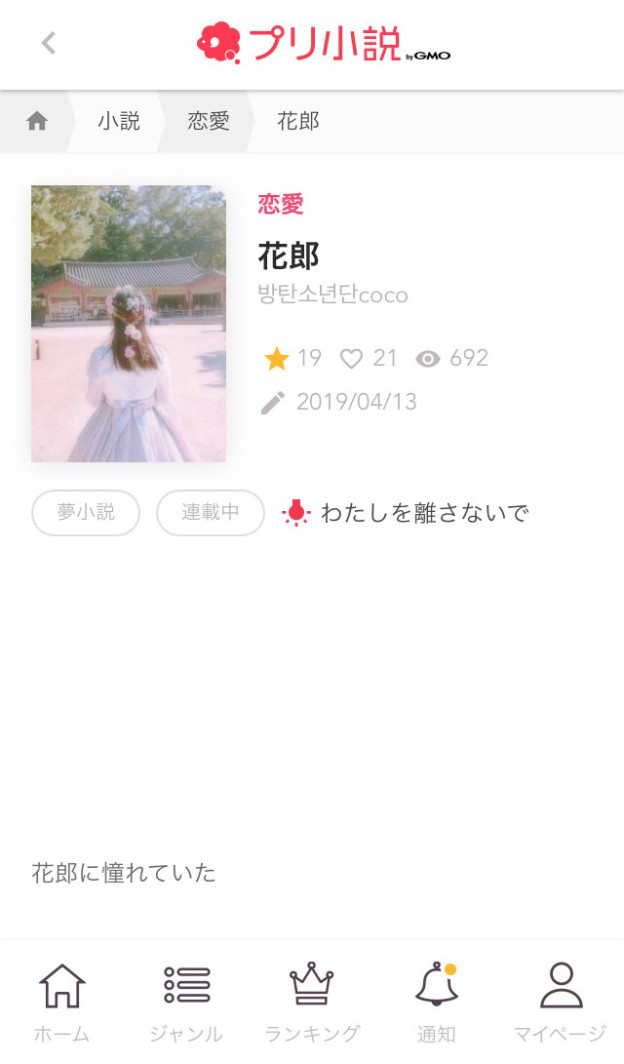Select the 夢小説 tag chip

pos(85,512)
